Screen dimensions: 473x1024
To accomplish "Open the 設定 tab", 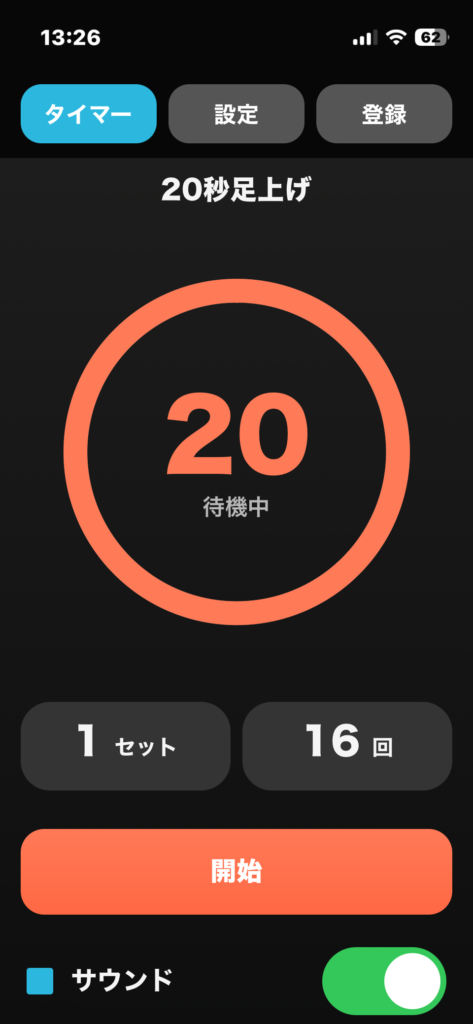I will click(x=236, y=114).
